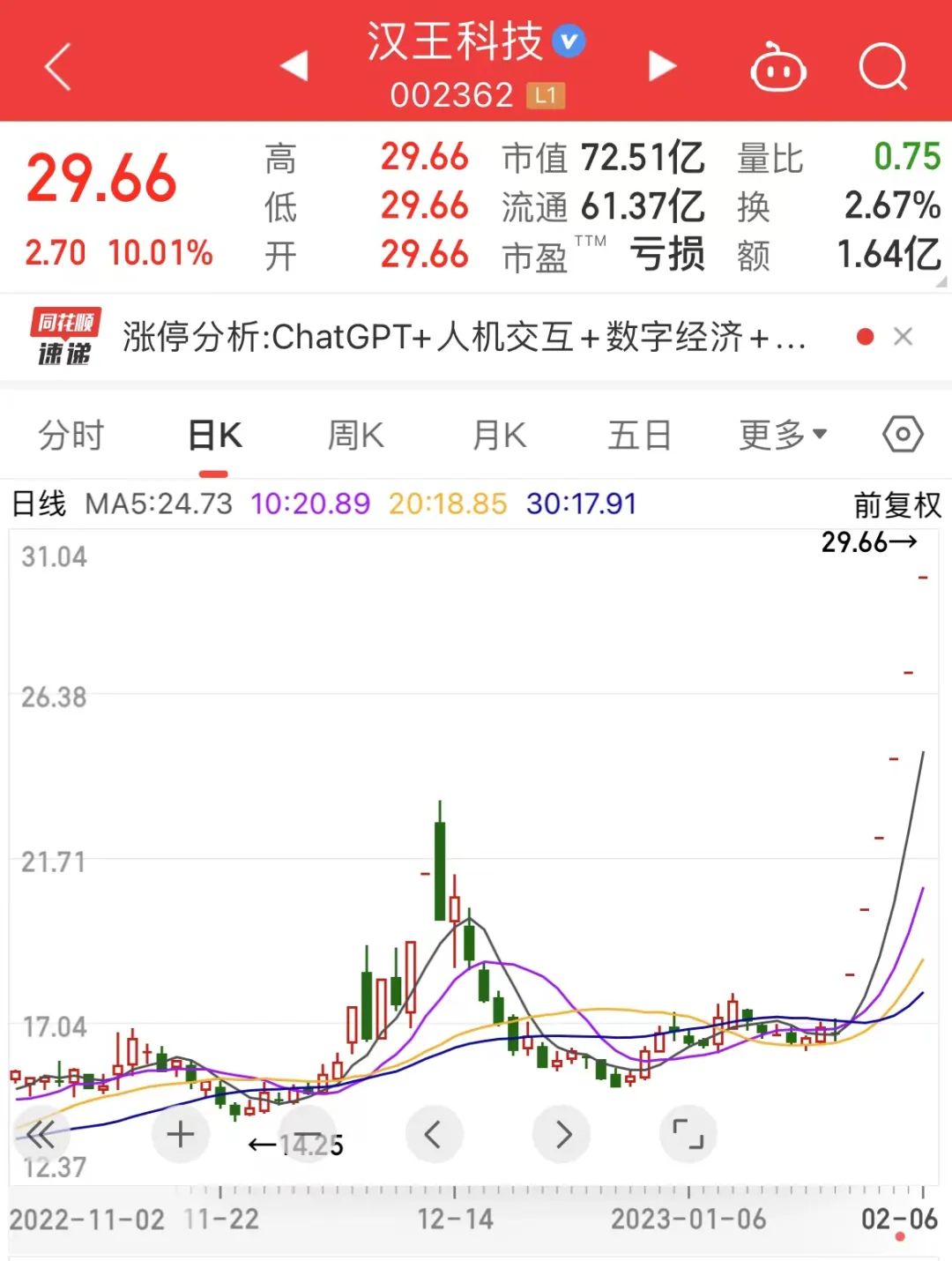The width and height of the screenshot is (952, 1261).
Task: Switch to the previous stock
Action: pyautogui.click(x=294, y=66)
